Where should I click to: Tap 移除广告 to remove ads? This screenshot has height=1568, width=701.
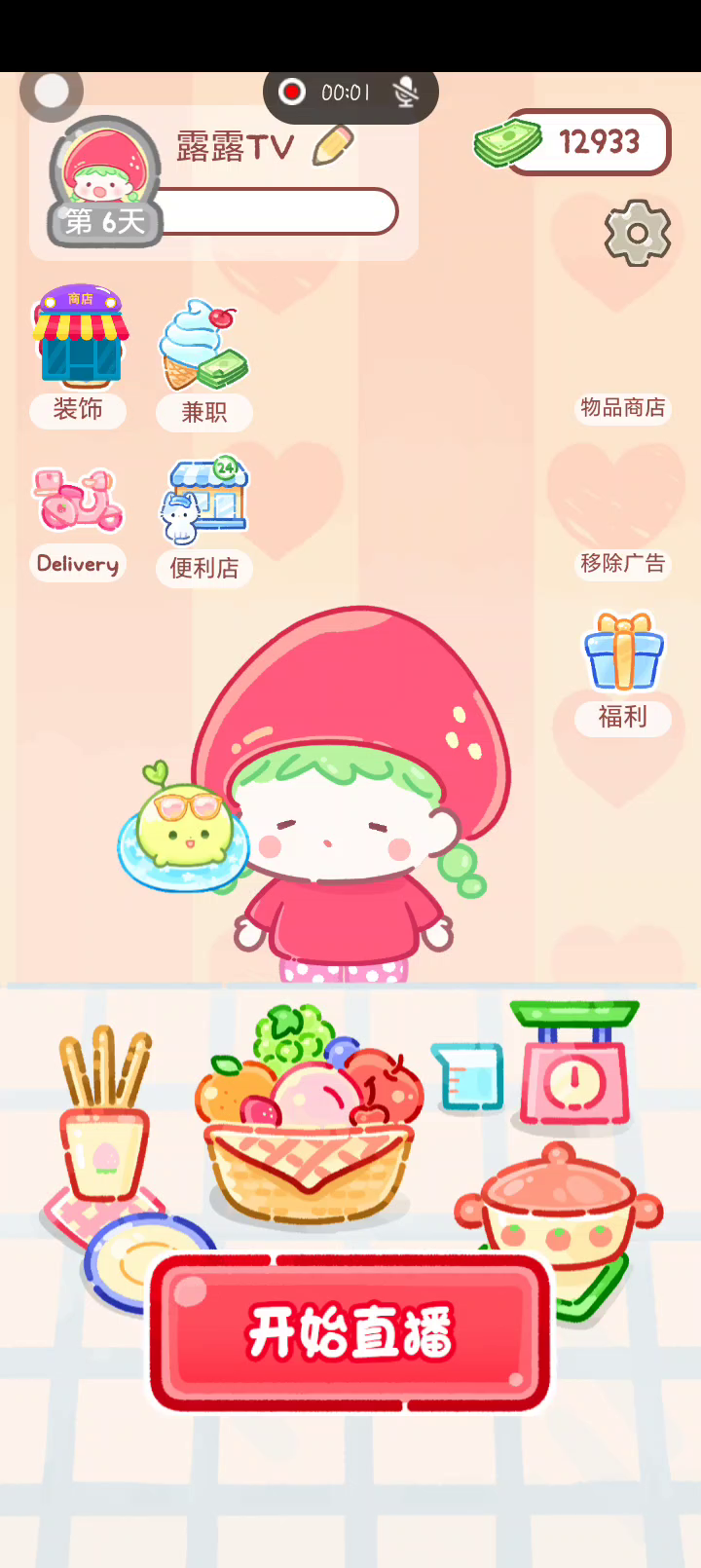click(x=622, y=563)
